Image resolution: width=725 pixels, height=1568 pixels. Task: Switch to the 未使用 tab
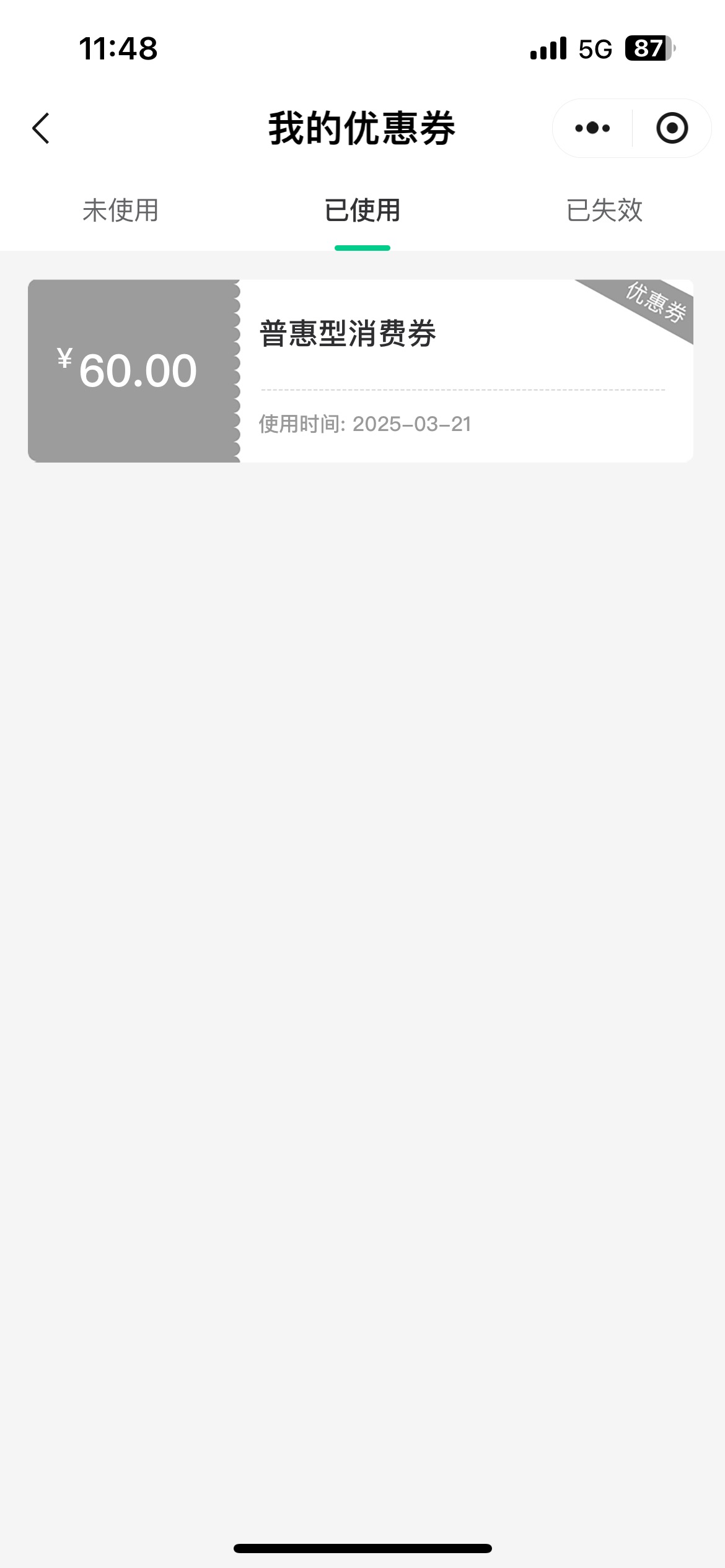pyautogui.click(x=121, y=211)
